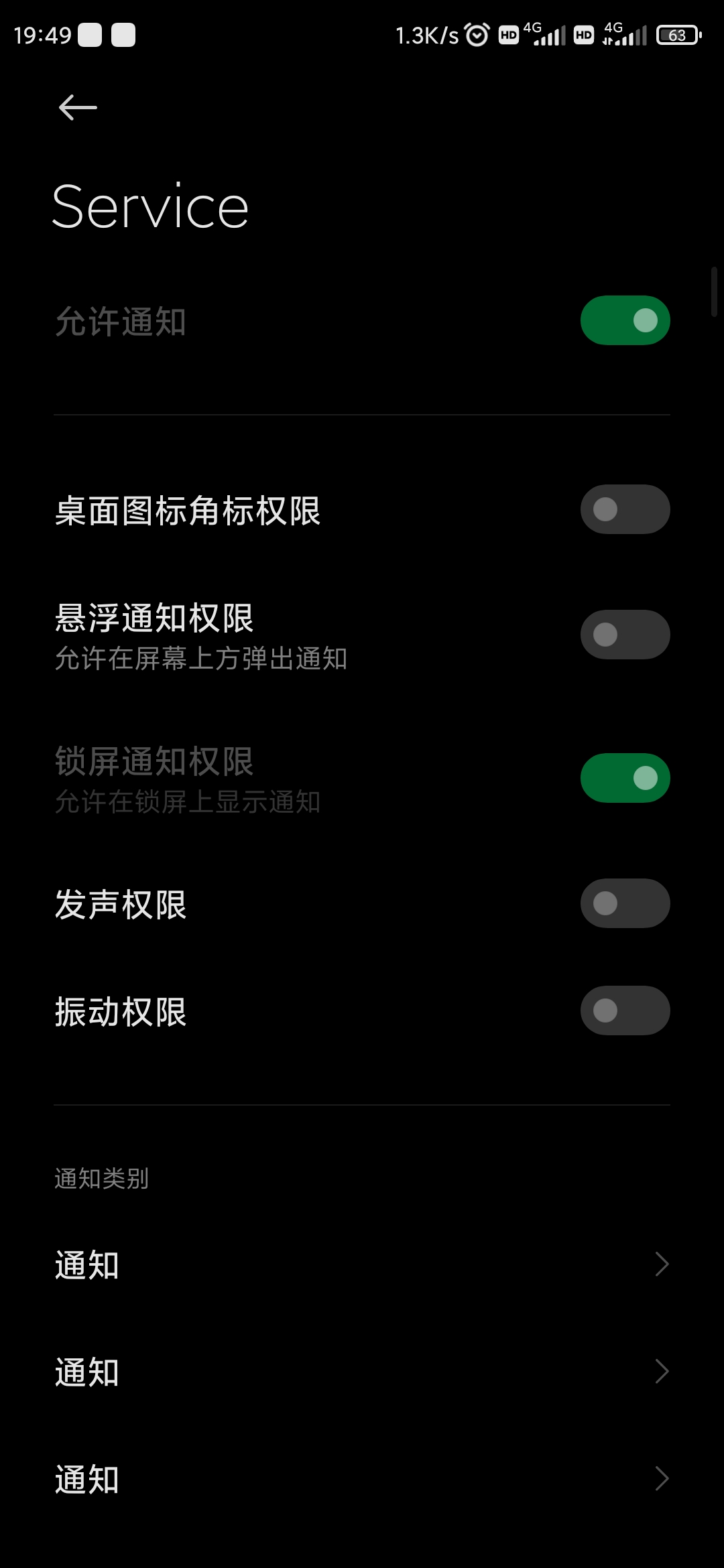Turn on 悬浮通知权限
724x1568 pixels.
[x=625, y=635]
